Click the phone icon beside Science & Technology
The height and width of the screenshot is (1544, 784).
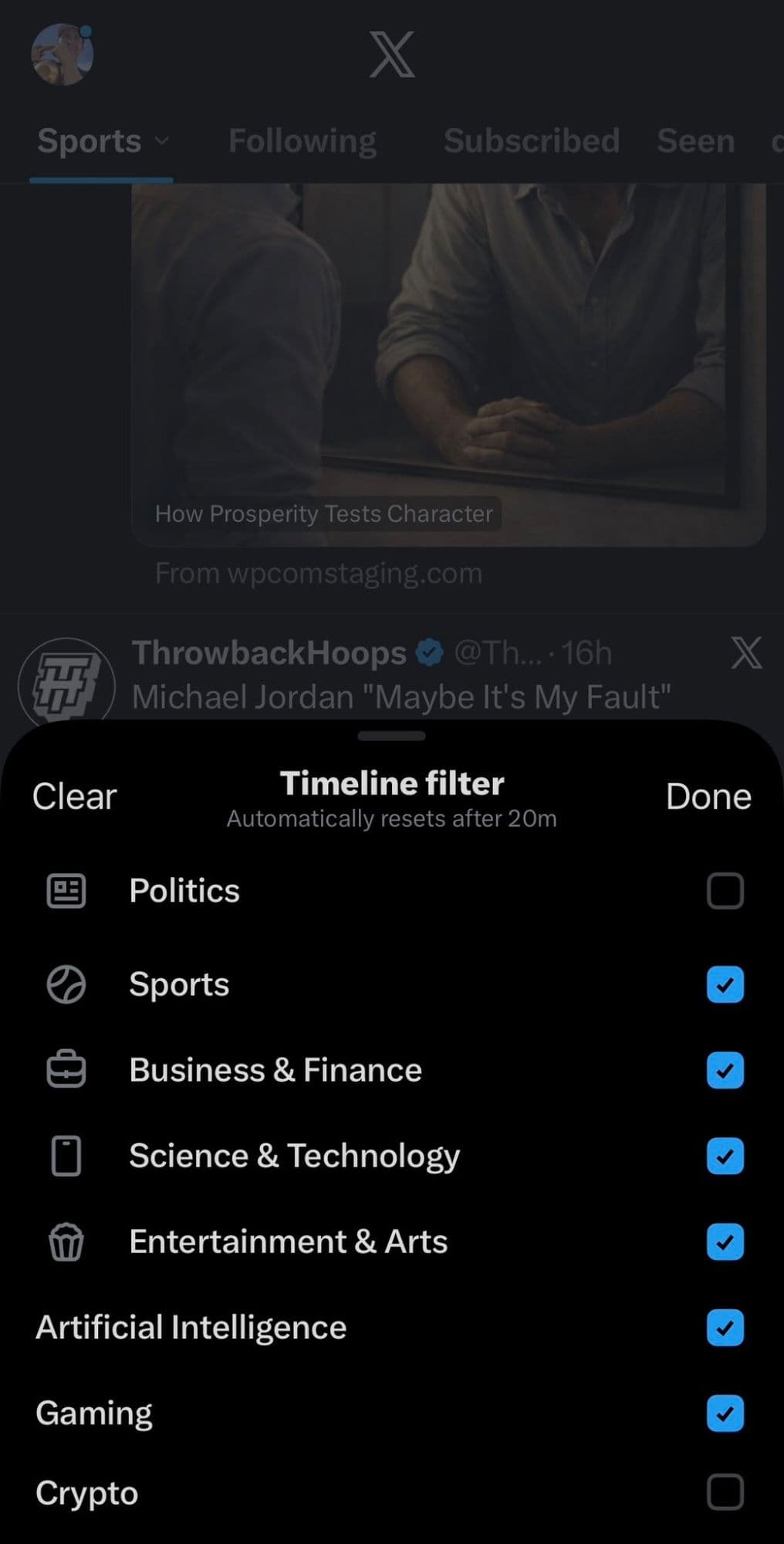(x=66, y=1156)
